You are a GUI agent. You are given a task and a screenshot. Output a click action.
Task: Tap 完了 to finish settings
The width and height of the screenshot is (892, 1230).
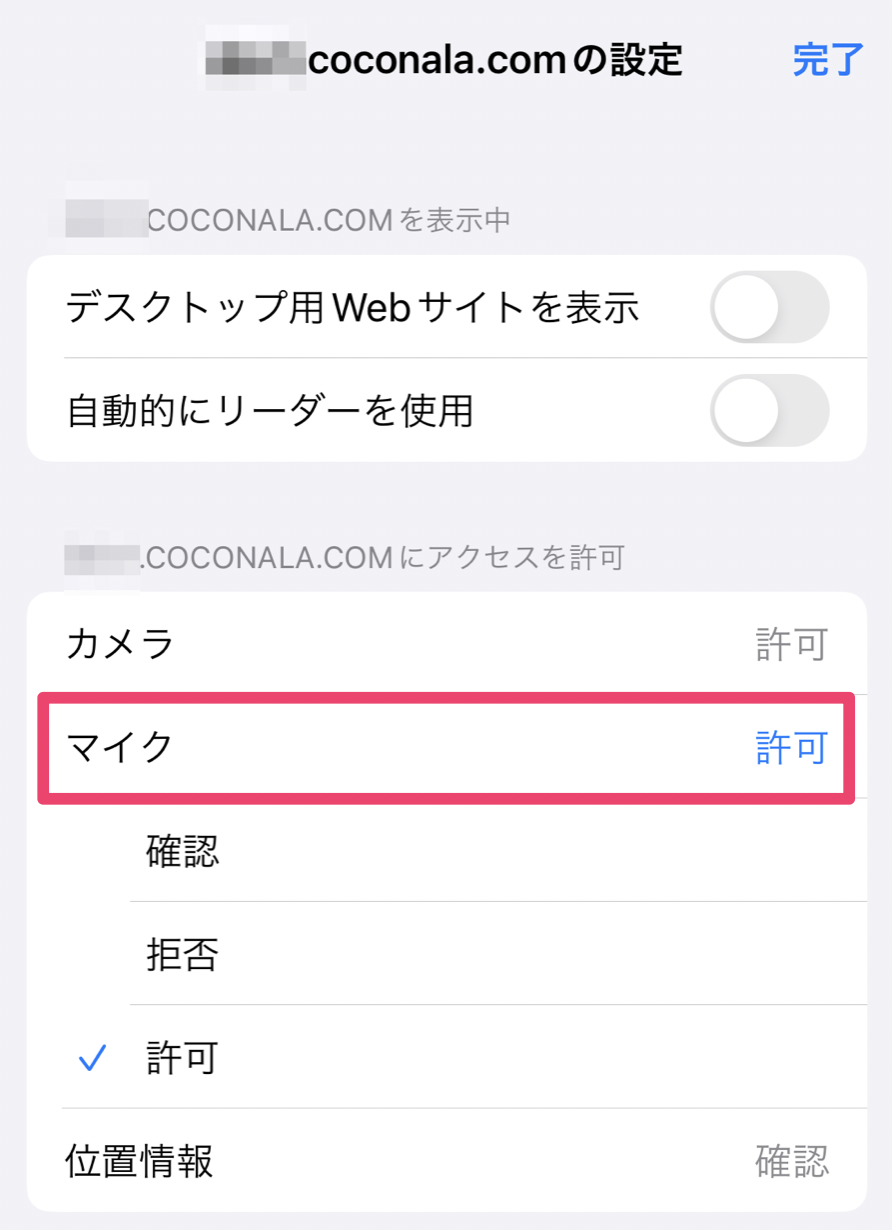pos(825,61)
